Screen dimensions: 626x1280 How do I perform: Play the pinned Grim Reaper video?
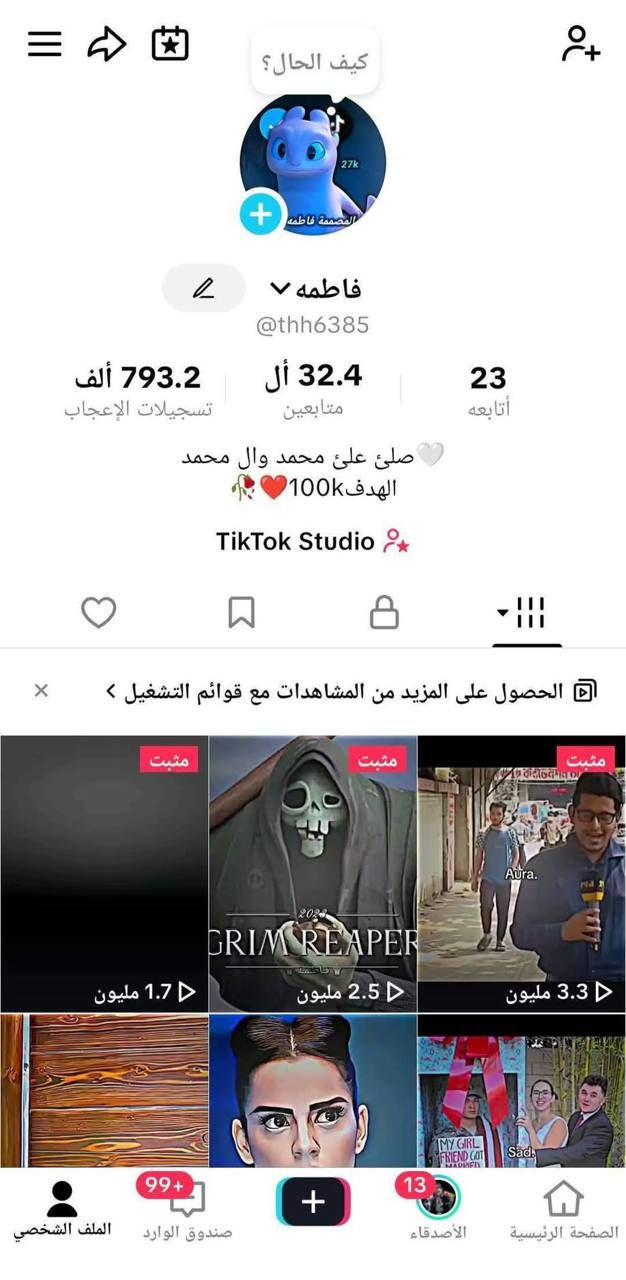point(312,874)
